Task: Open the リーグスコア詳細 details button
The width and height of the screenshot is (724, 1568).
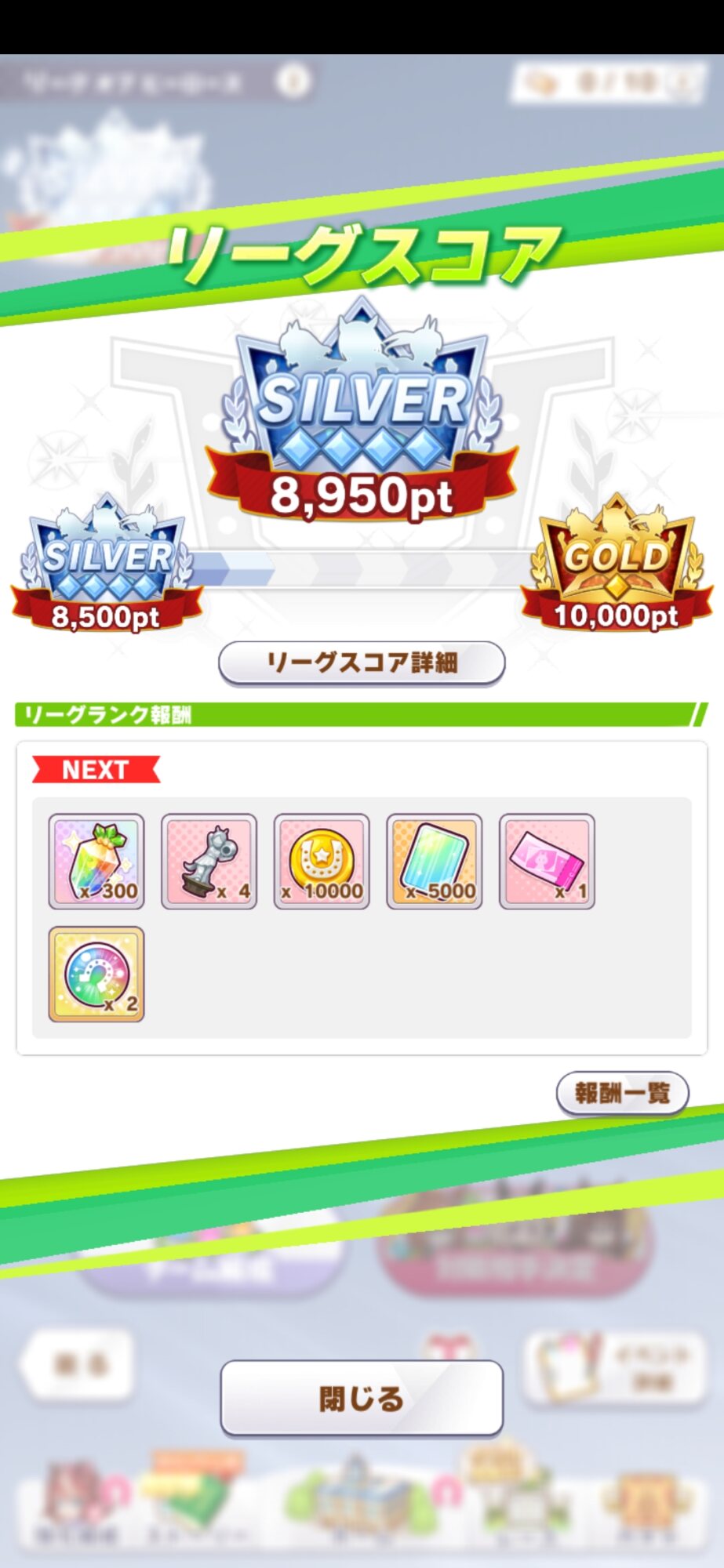Action: pyautogui.click(x=362, y=663)
